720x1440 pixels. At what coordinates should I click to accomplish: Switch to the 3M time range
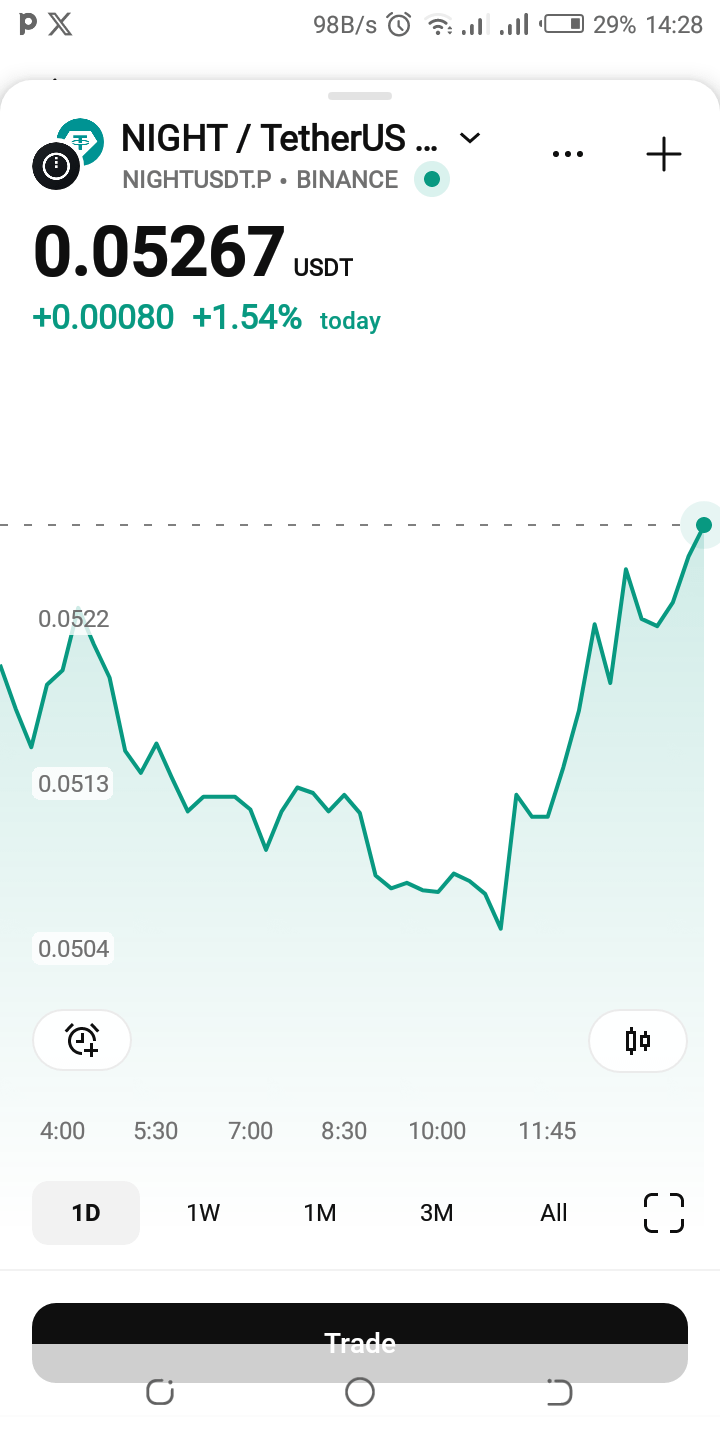click(x=437, y=1213)
